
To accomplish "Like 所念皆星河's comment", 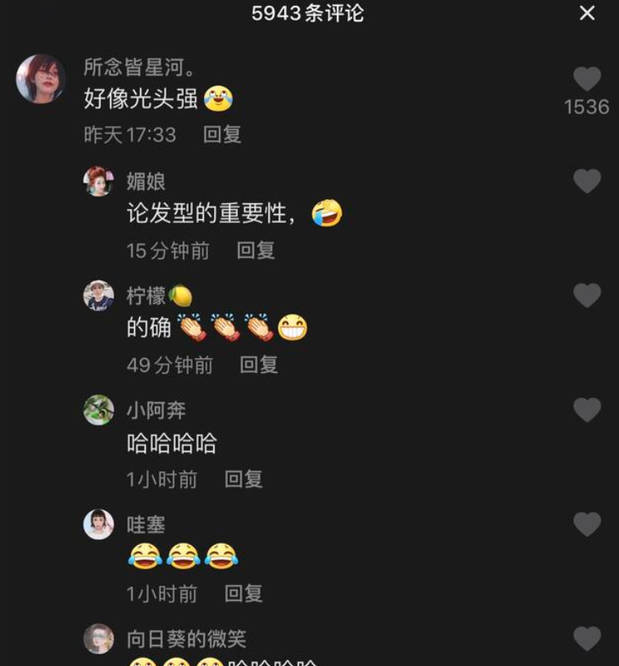I will pos(587,80).
